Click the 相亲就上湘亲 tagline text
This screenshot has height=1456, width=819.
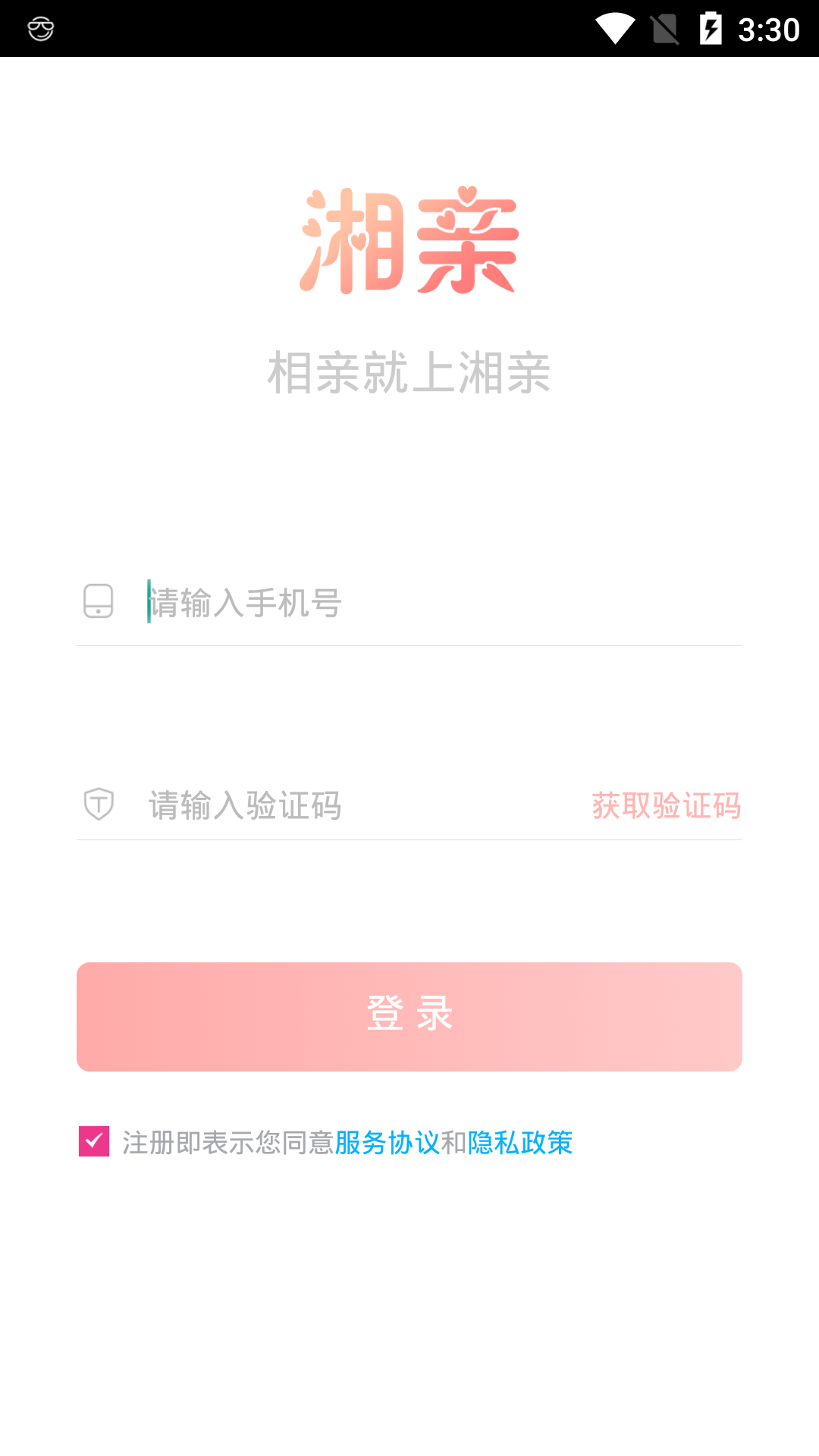[x=409, y=373]
